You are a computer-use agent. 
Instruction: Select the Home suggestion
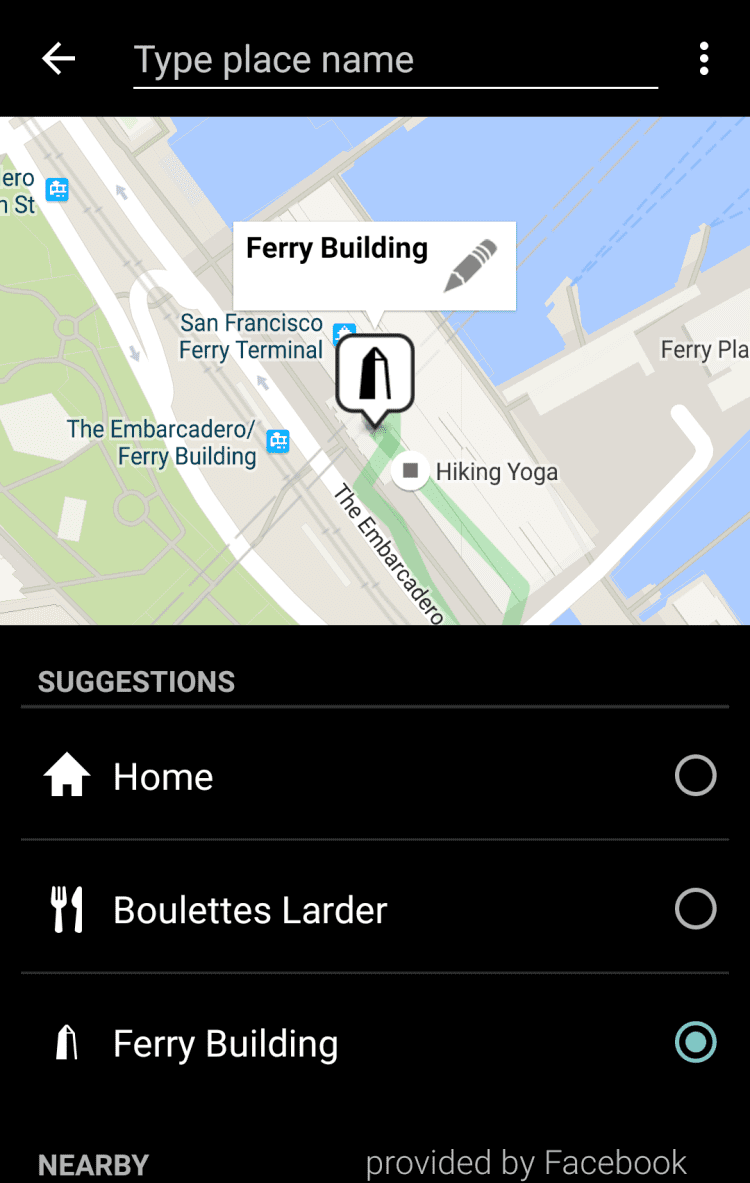click(695, 776)
